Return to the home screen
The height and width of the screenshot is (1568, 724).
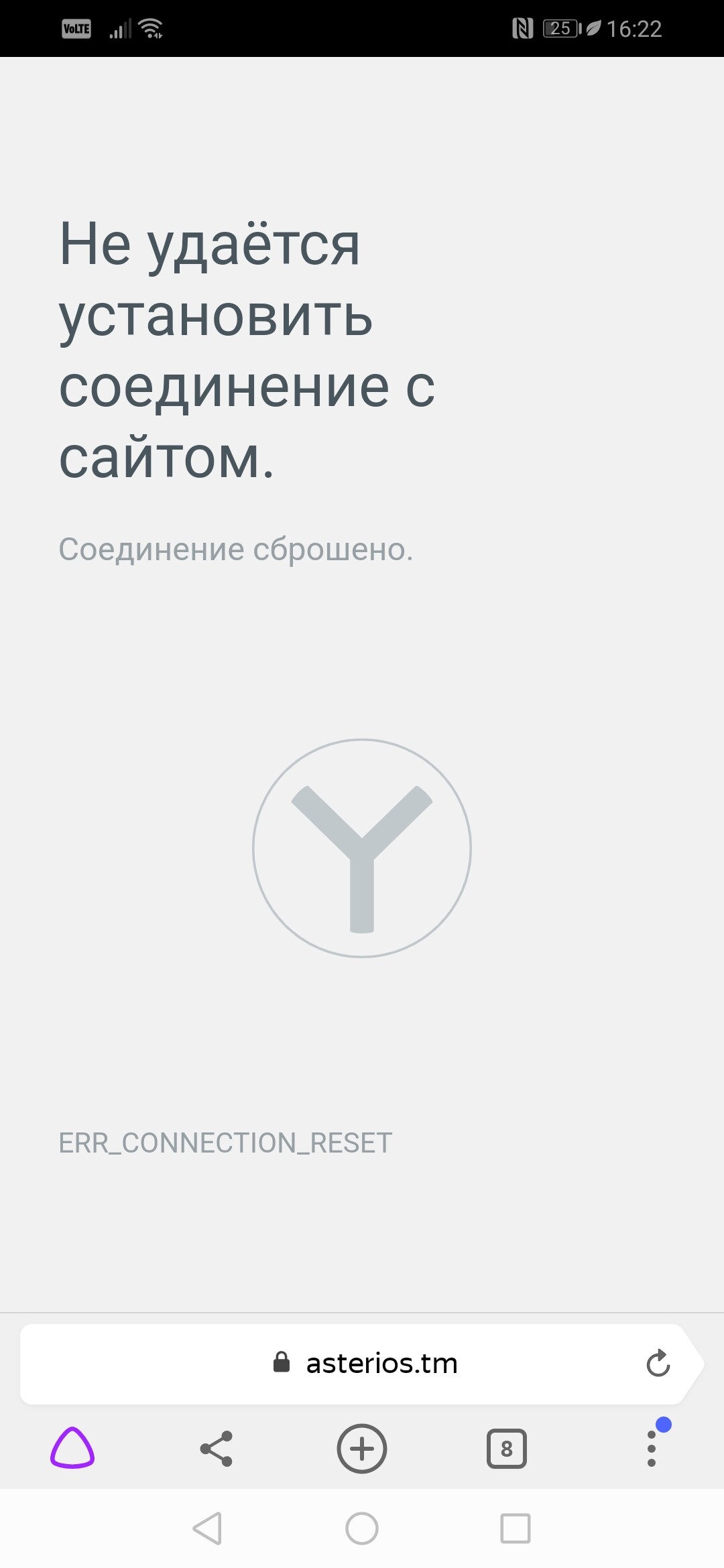click(362, 1528)
